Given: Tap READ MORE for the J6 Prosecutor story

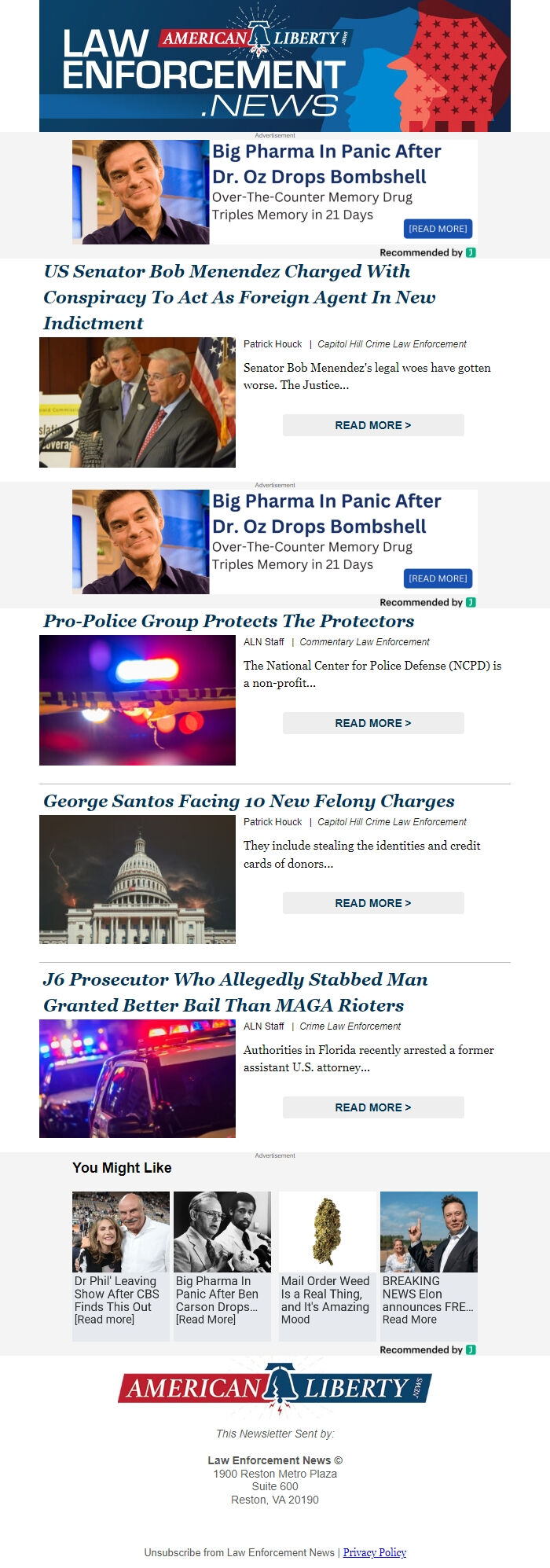Looking at the screenshot, I should 373,1107.
